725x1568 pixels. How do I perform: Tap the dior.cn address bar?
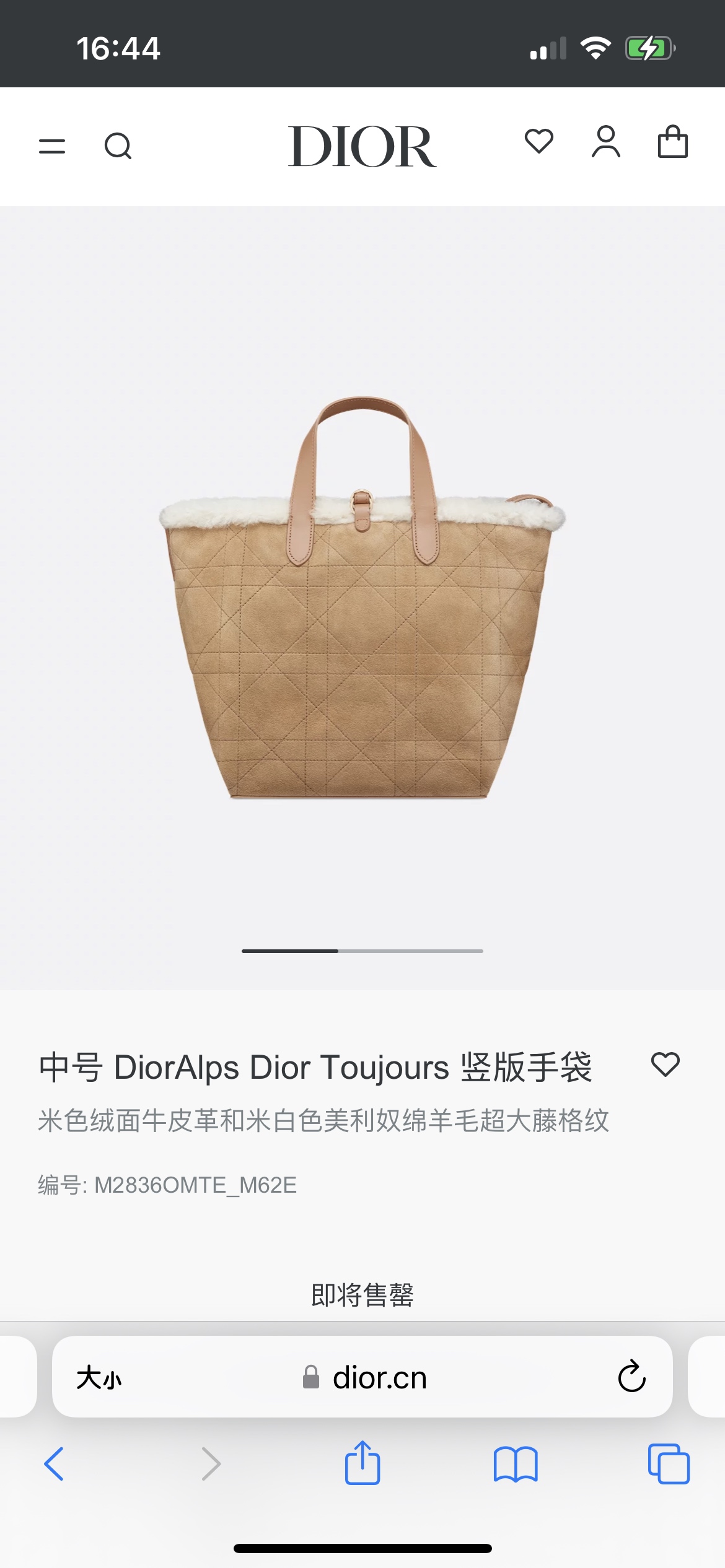(364, 1378)
